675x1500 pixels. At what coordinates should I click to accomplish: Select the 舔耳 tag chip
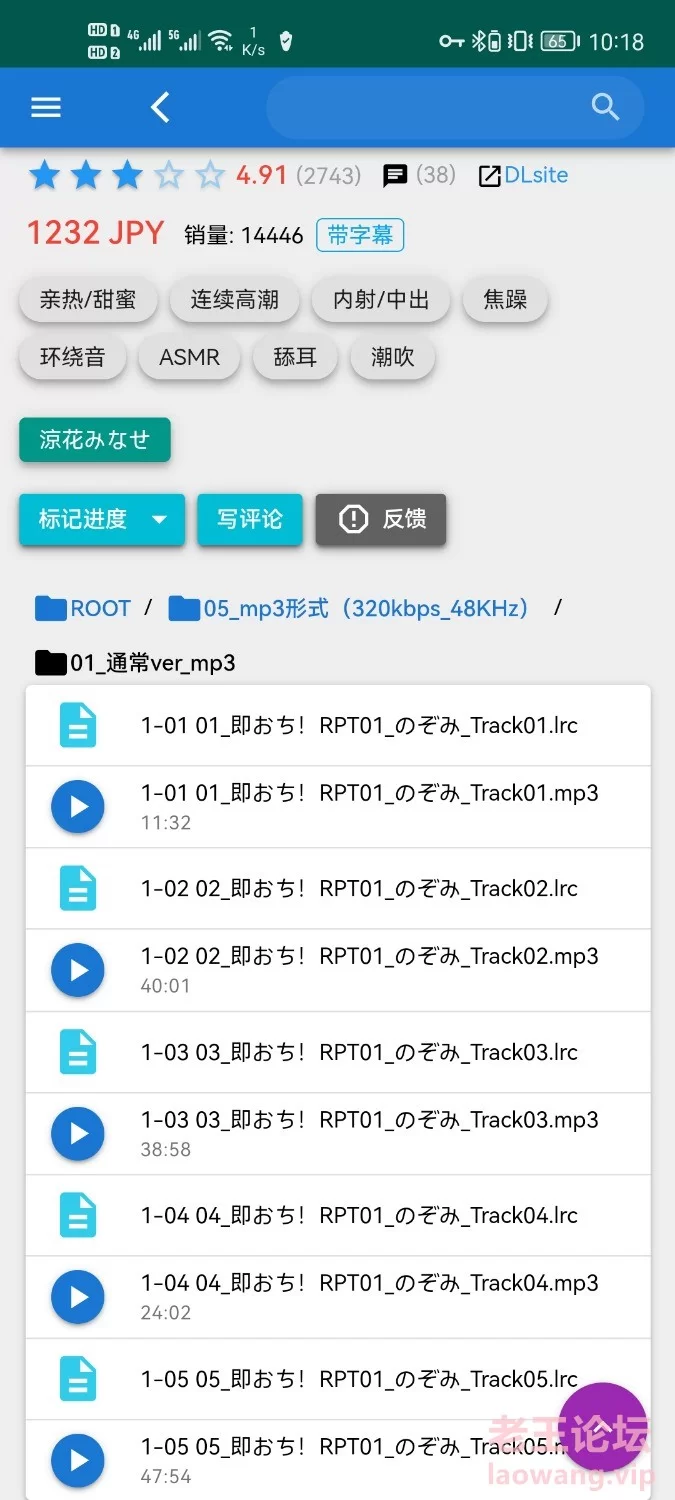(x=295, y=357)
